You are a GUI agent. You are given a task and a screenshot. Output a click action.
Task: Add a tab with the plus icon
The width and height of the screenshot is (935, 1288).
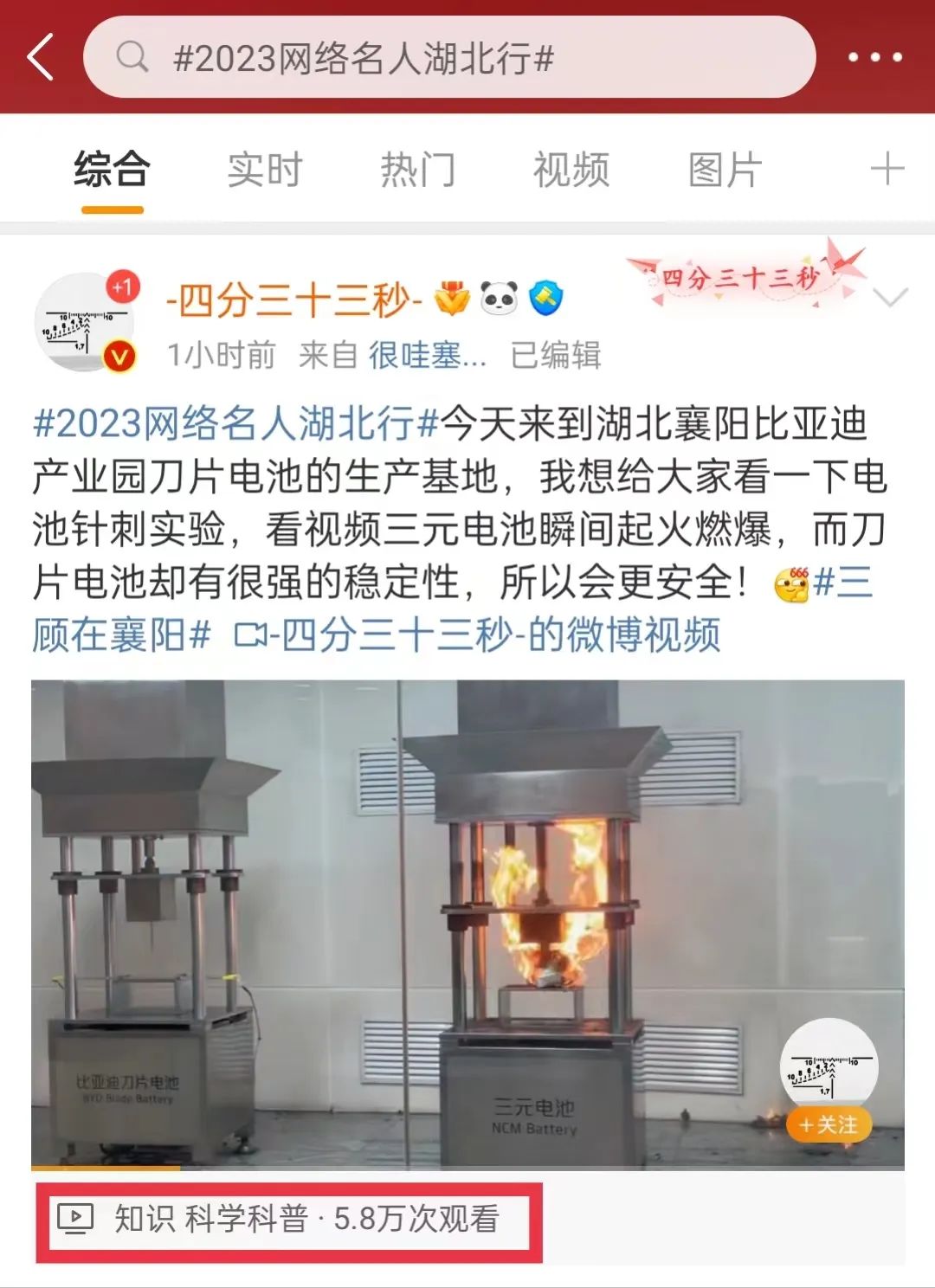tap(887, 169)
